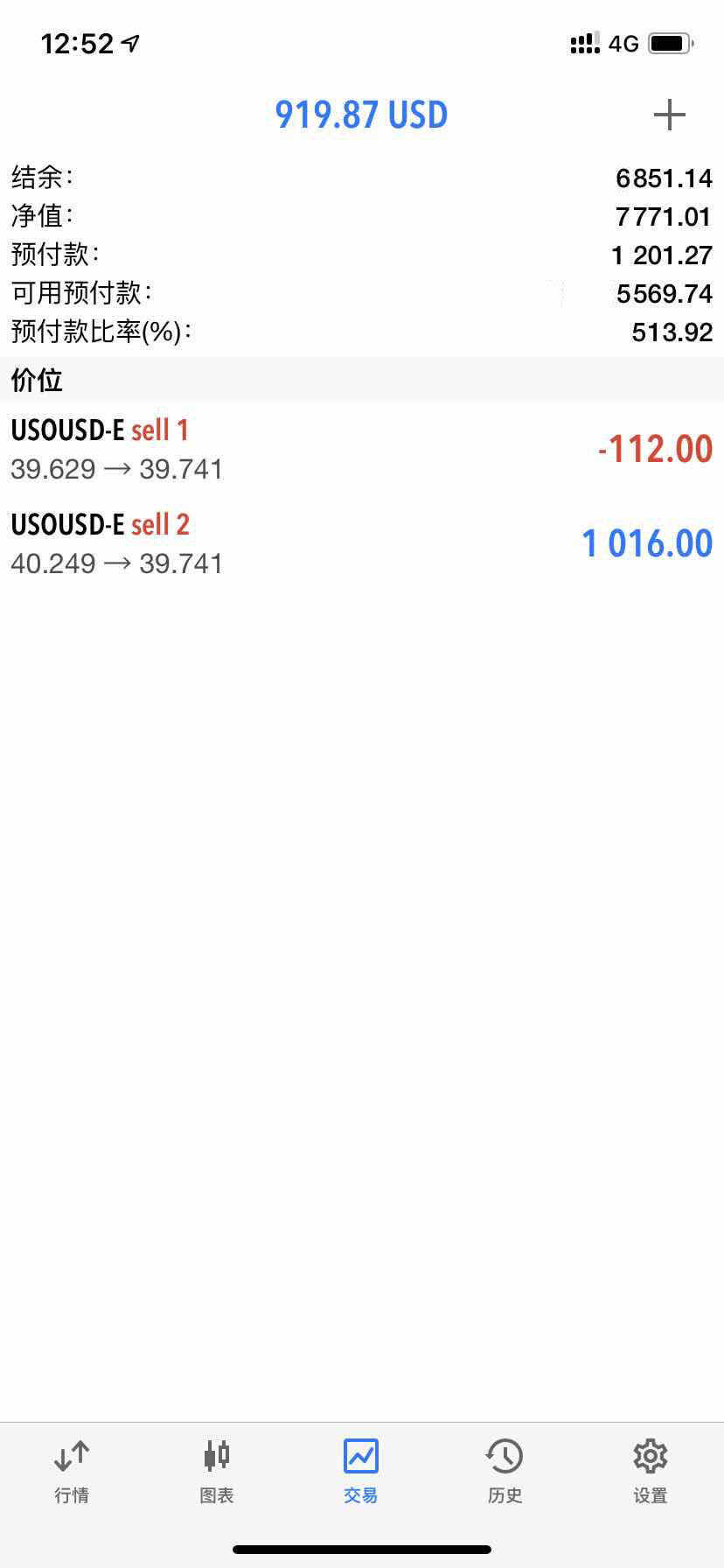Viewport: 724px width, 1568px height.
Task: Add a new order with plus icon
Action: [x=669, y=115]
